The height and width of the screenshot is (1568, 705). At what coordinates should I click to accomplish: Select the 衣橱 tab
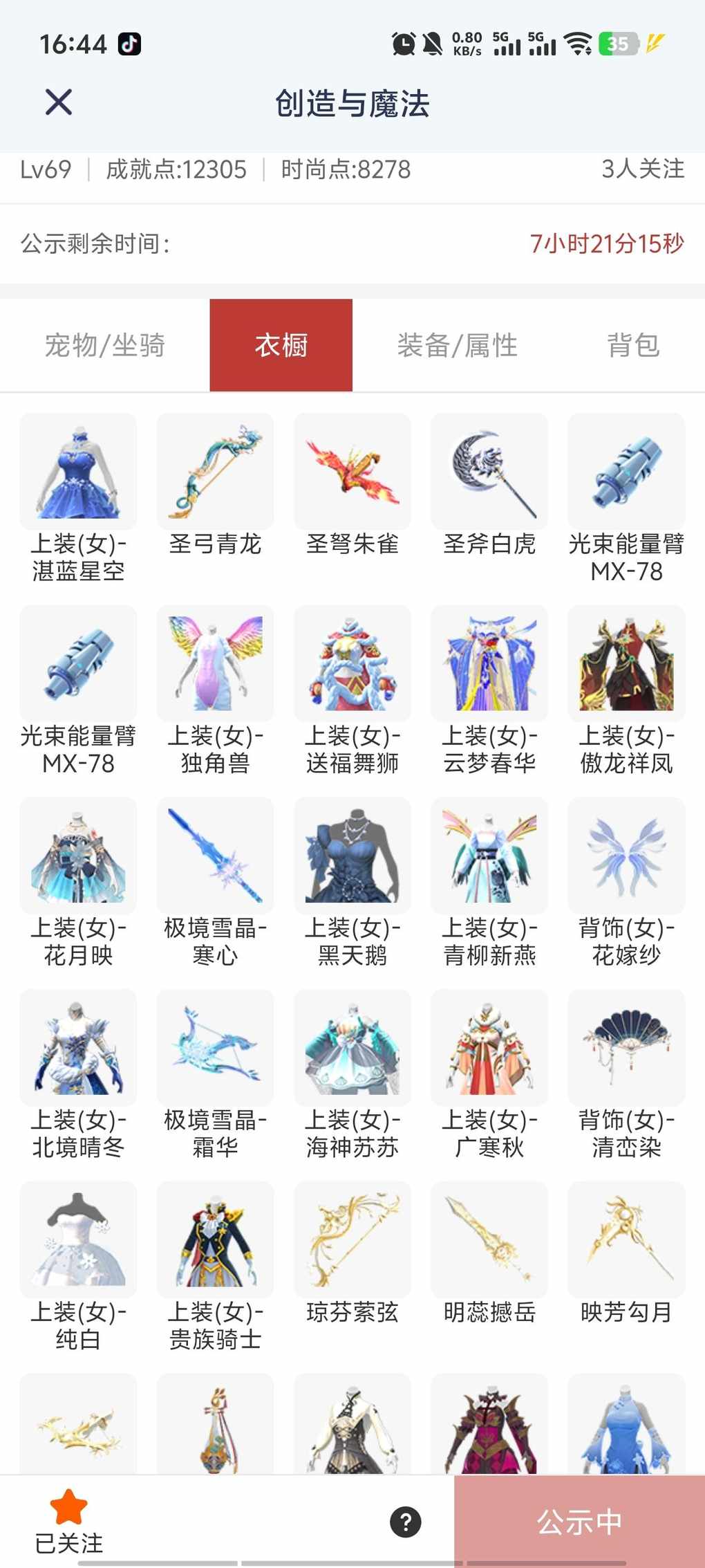coord(281,345)
